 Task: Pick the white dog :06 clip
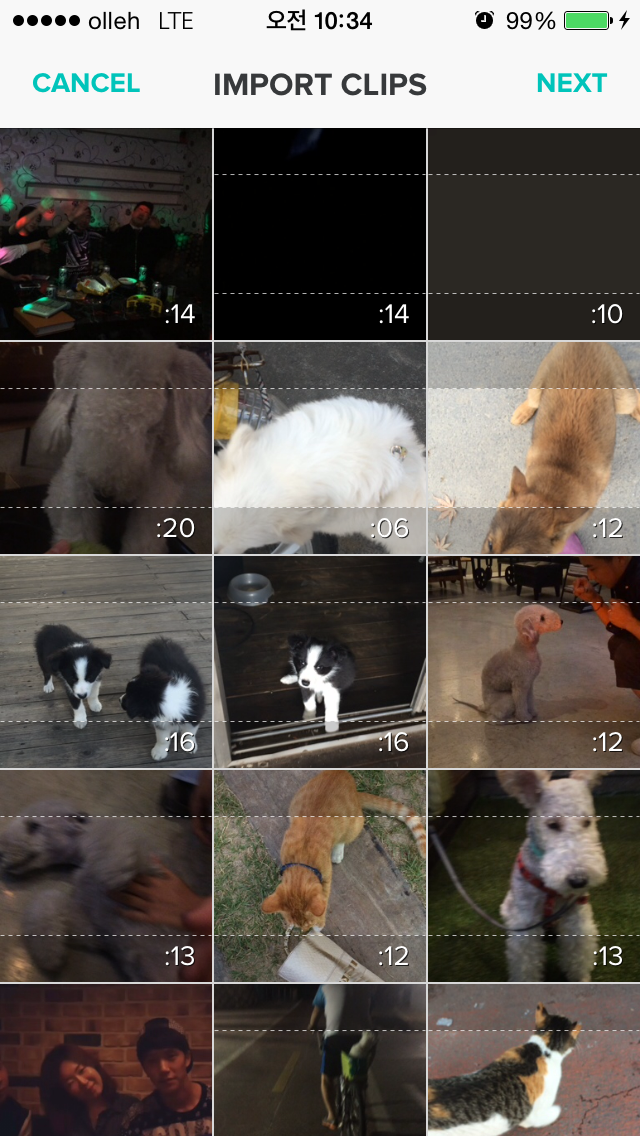[x=320, y=448]
